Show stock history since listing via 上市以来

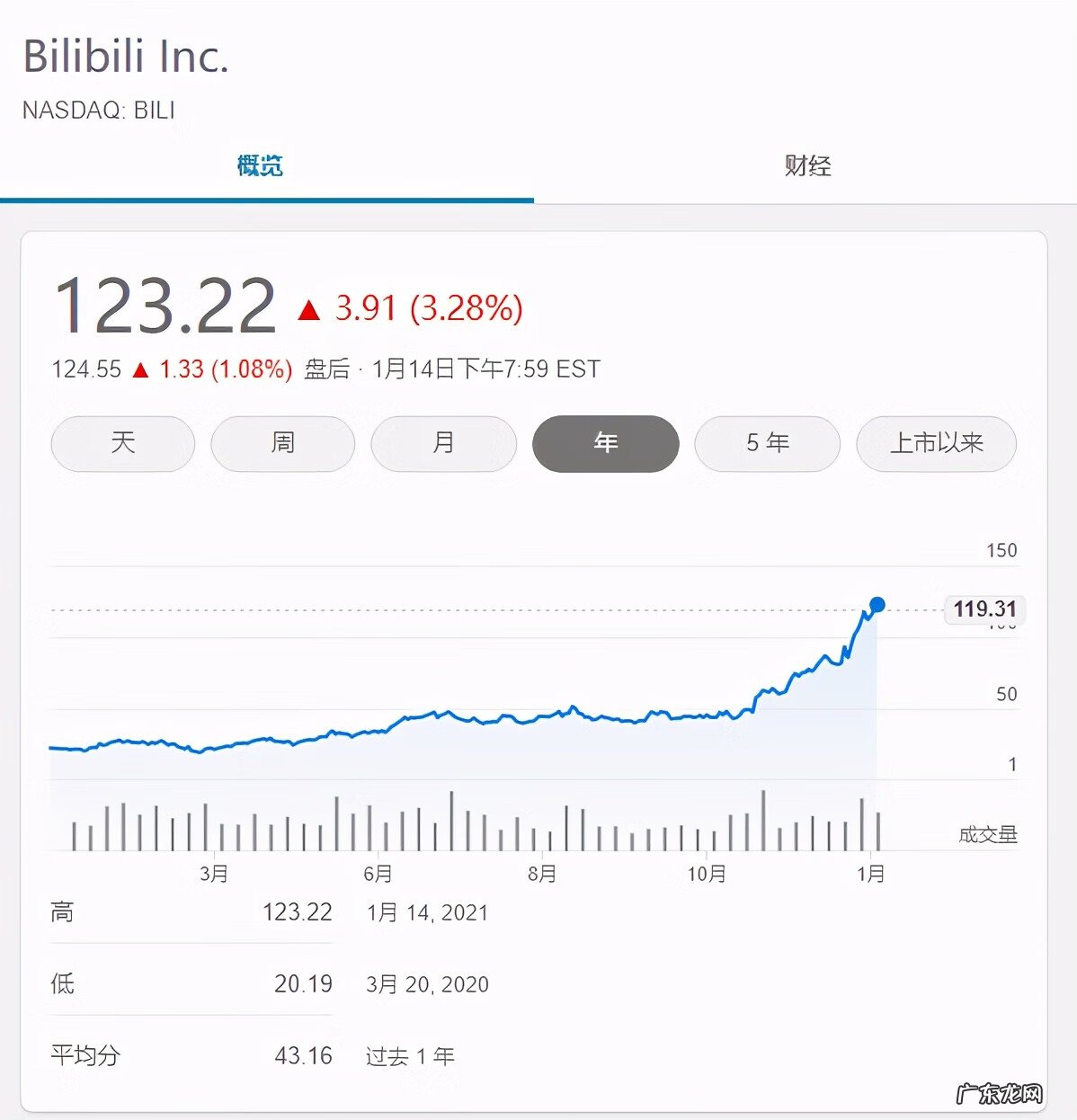(936, 443)
